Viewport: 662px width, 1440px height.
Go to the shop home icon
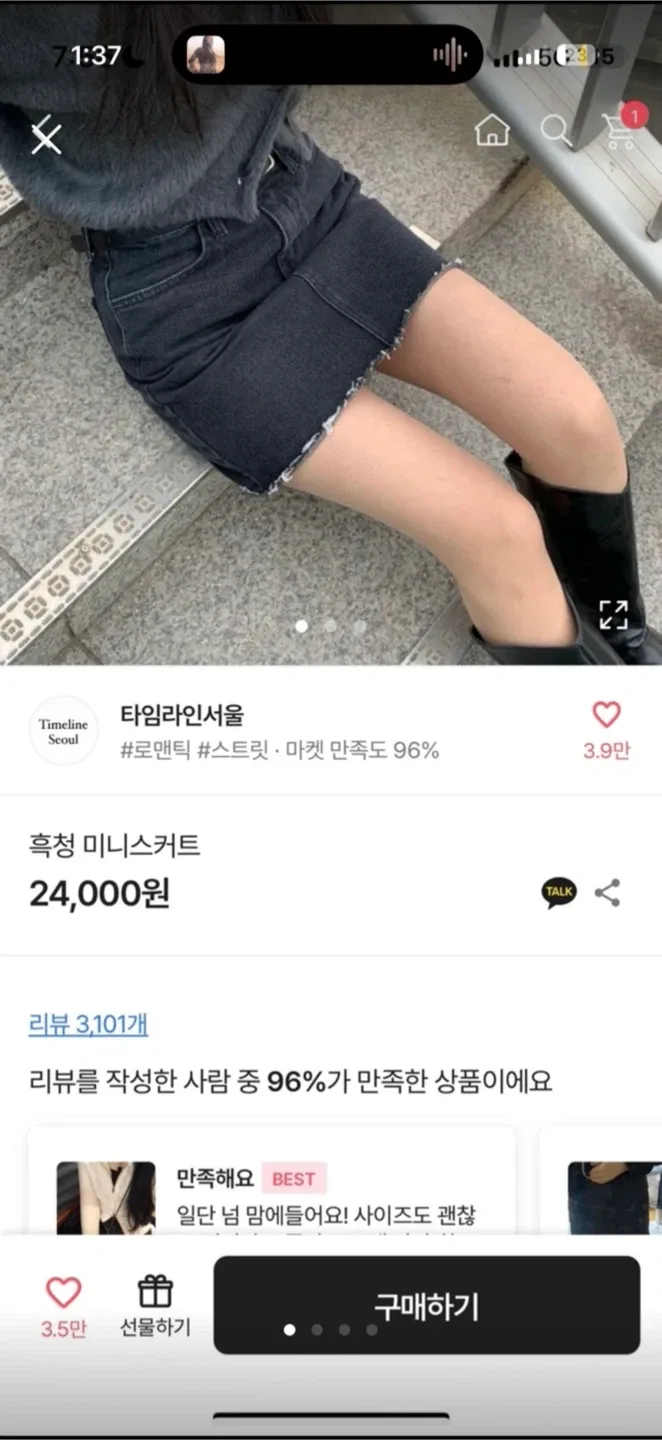click(492, 130)
